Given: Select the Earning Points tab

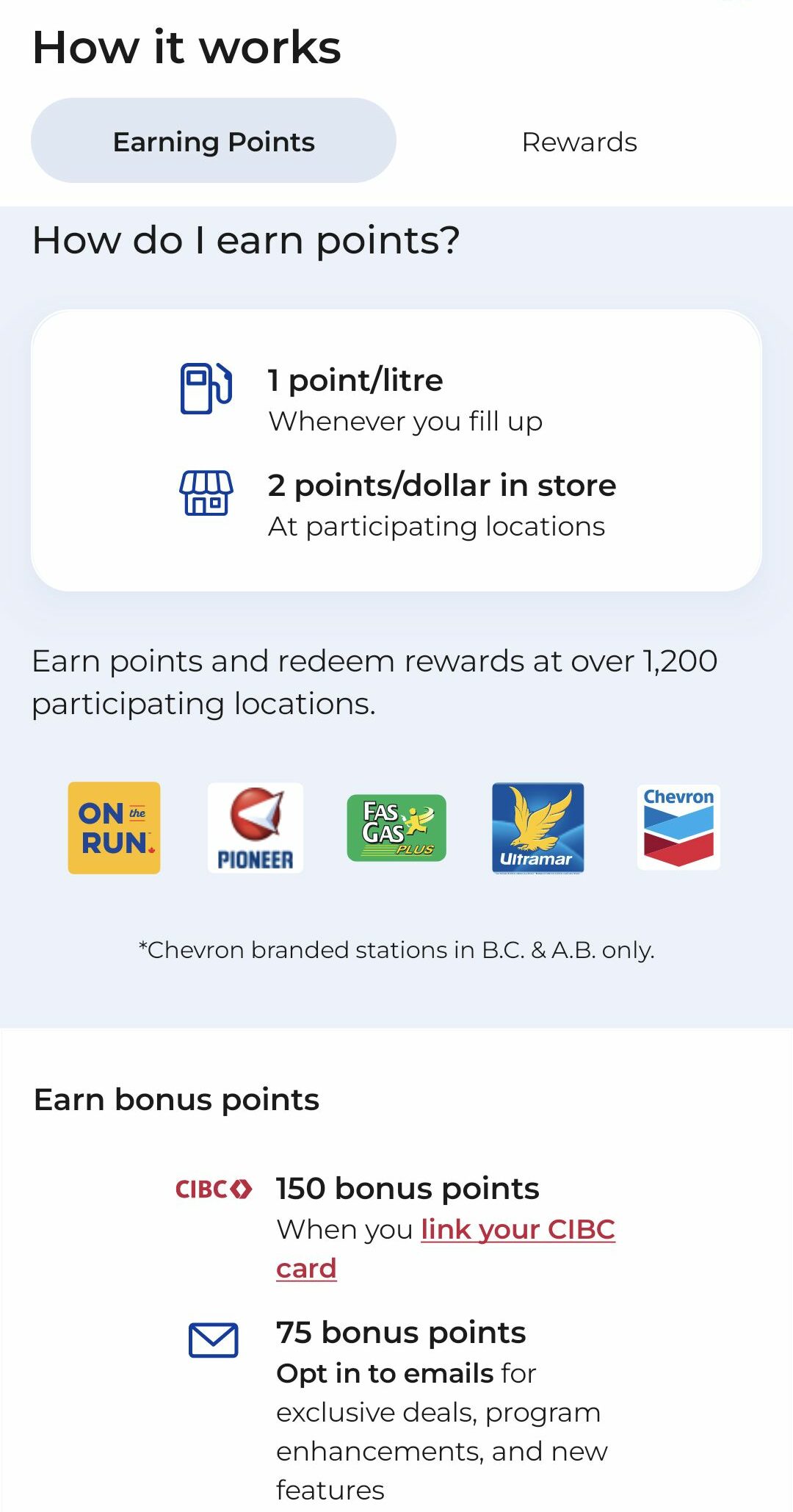Looking at the screenshot, I should [x=214, y=141].
